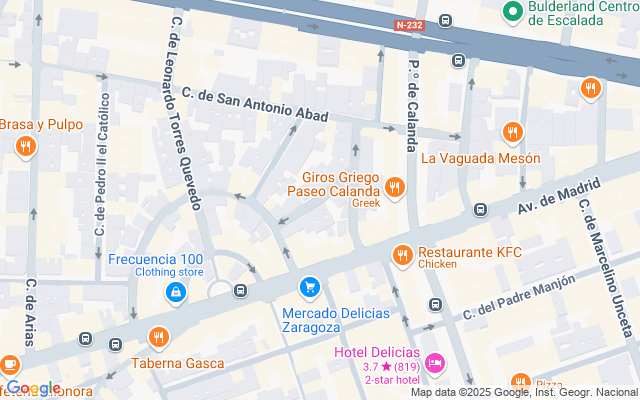The height and width of the screenshot is (400, 640).
Task: Open the Restaurante KFC place marker
Action: pos(403,255)
